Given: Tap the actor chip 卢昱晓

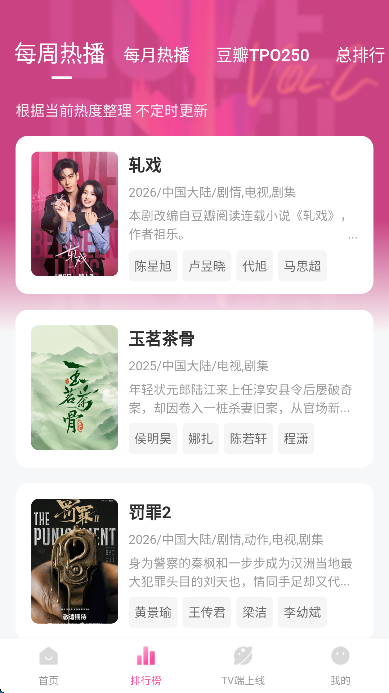Looking at the screenshot, I should tap(207, 266).
